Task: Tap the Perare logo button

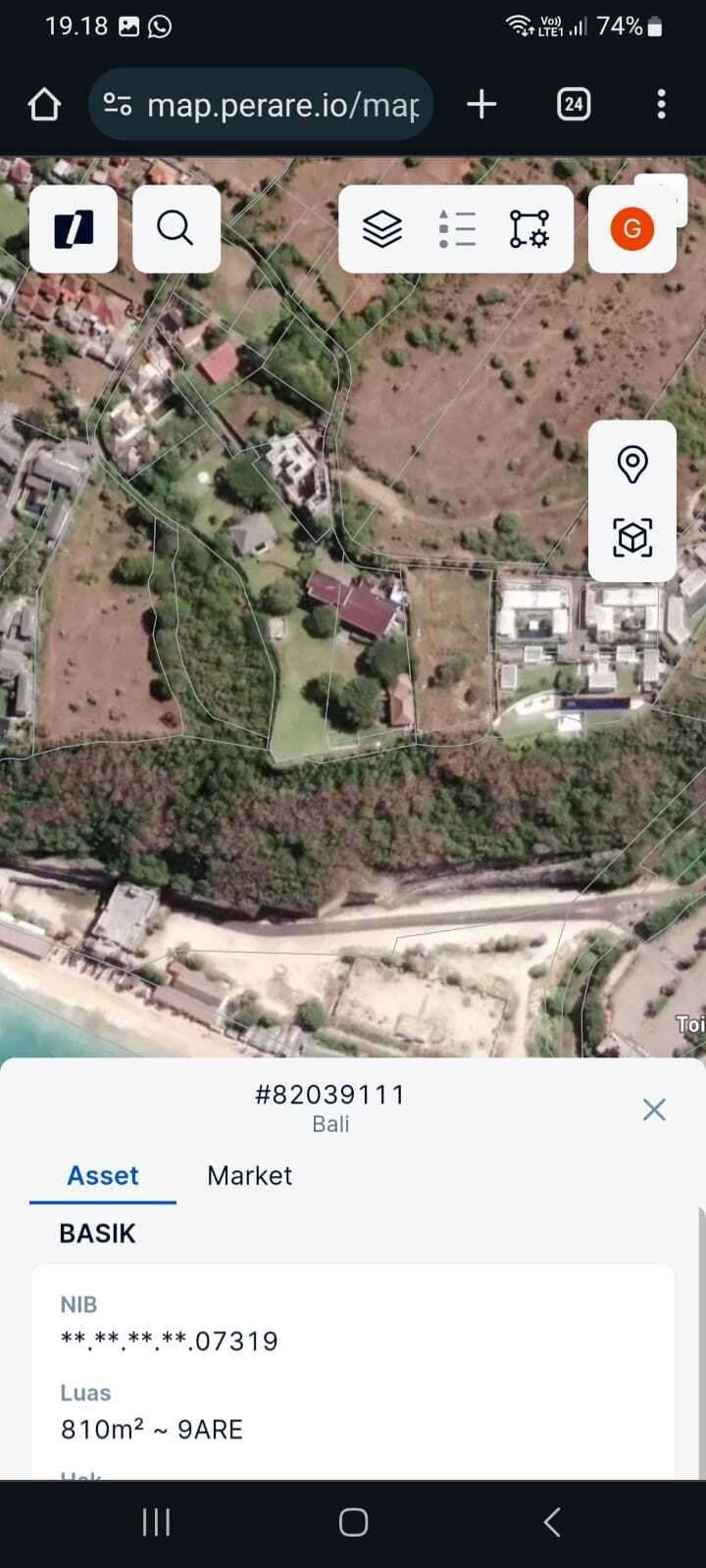Action: pyautogui.click(x=74, y=228)
